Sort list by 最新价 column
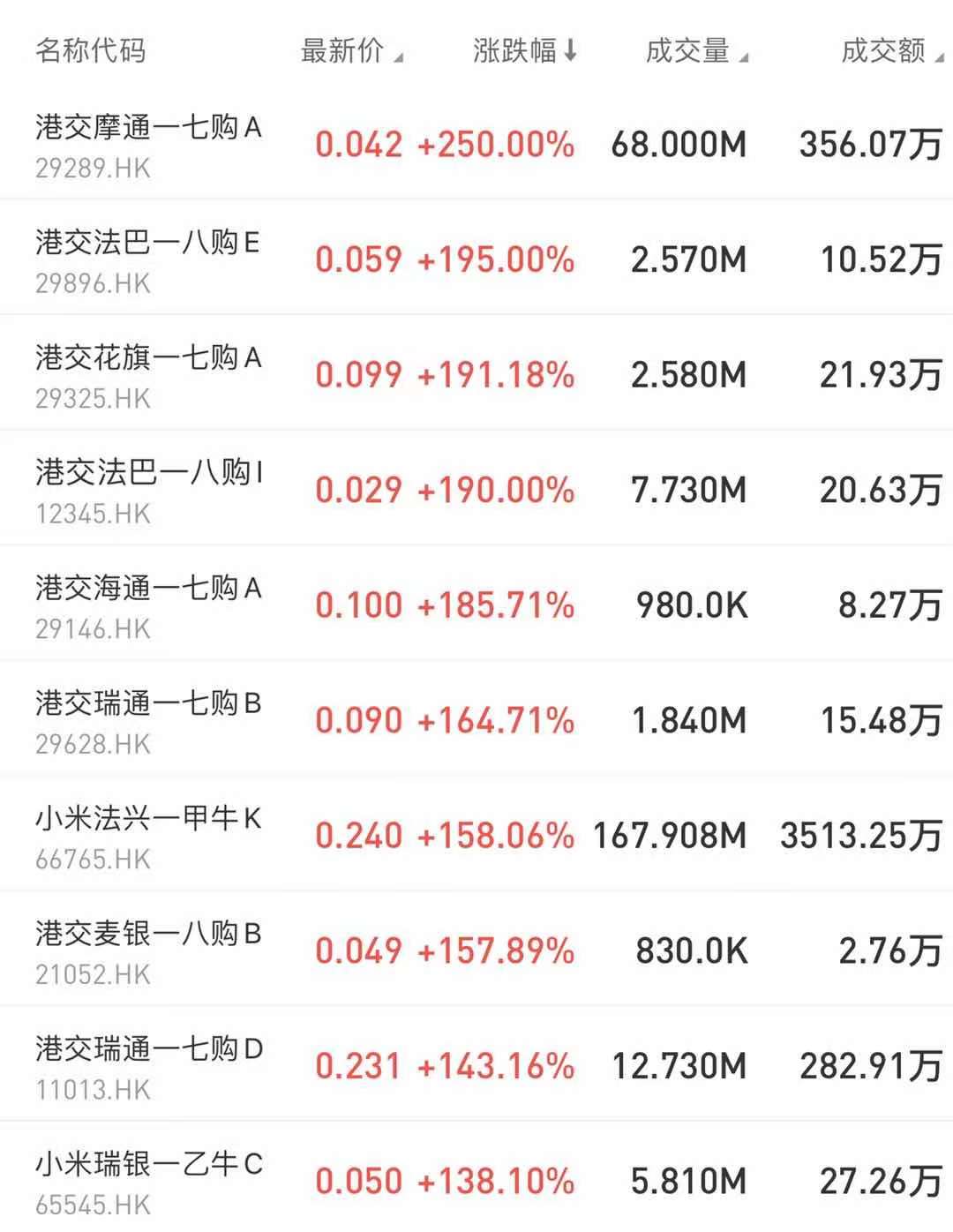Screen dimensions: 953x1232 [x=350, y=50]
